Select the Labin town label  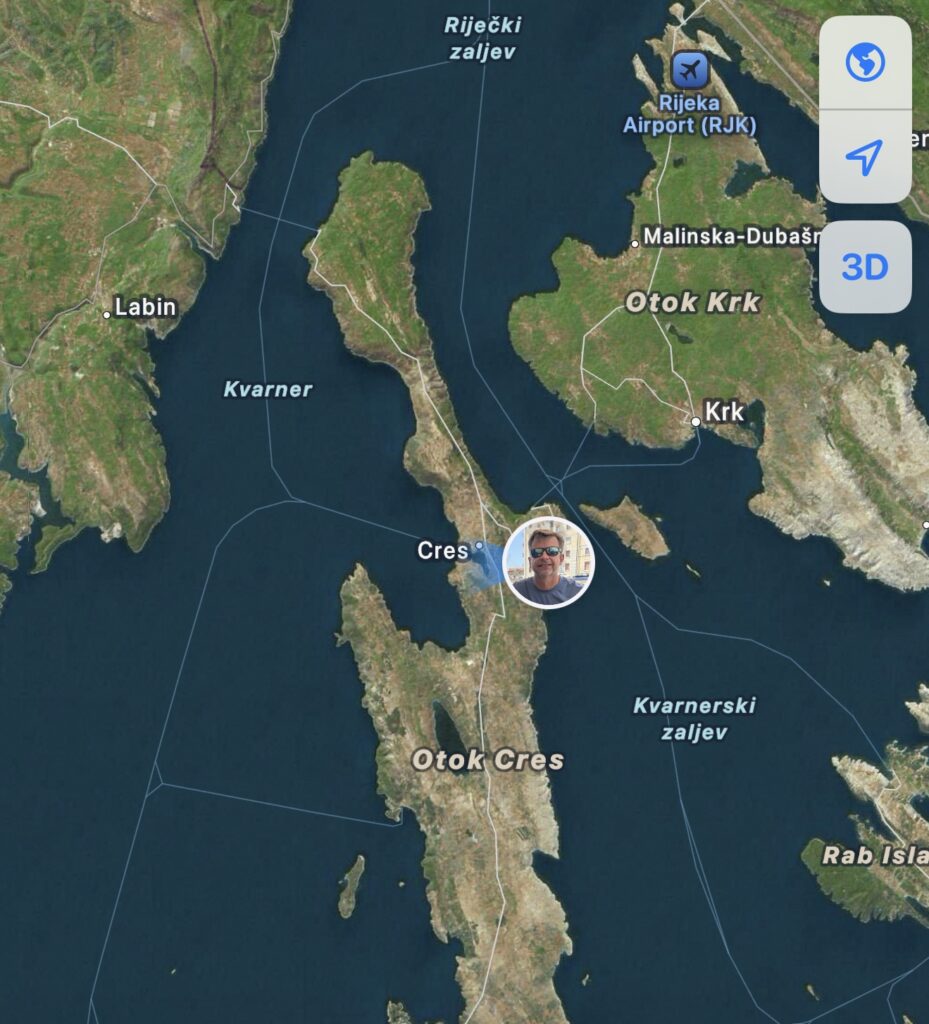(x=144, y=307)
